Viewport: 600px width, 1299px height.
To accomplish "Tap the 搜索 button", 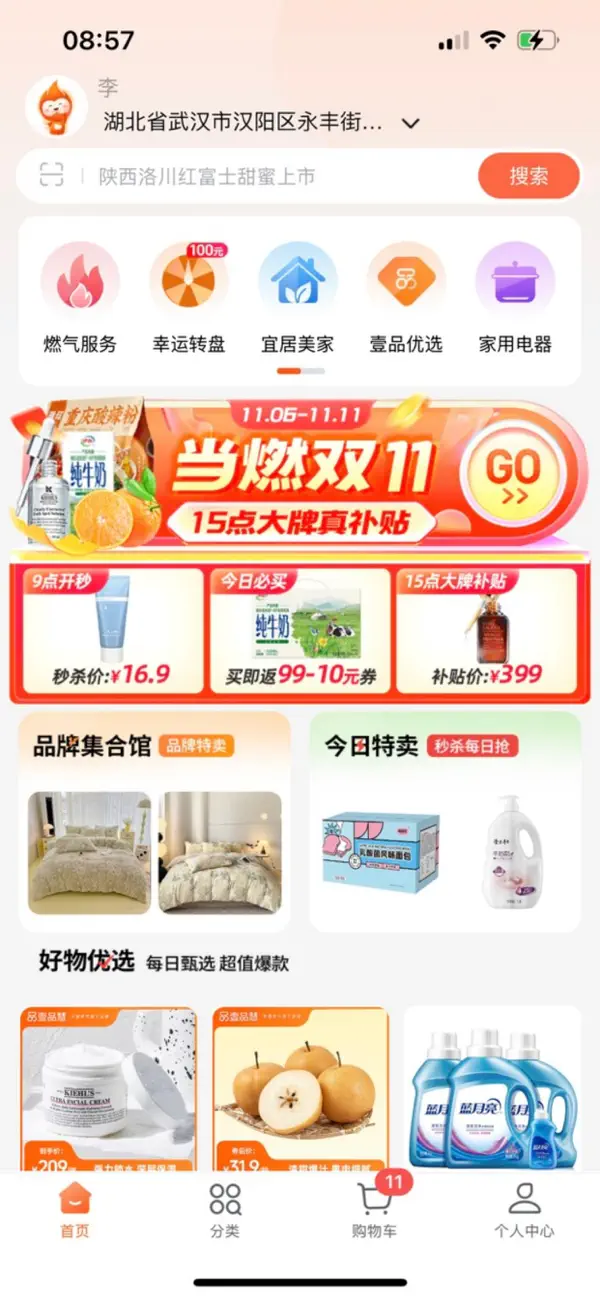I will point(528,177).
